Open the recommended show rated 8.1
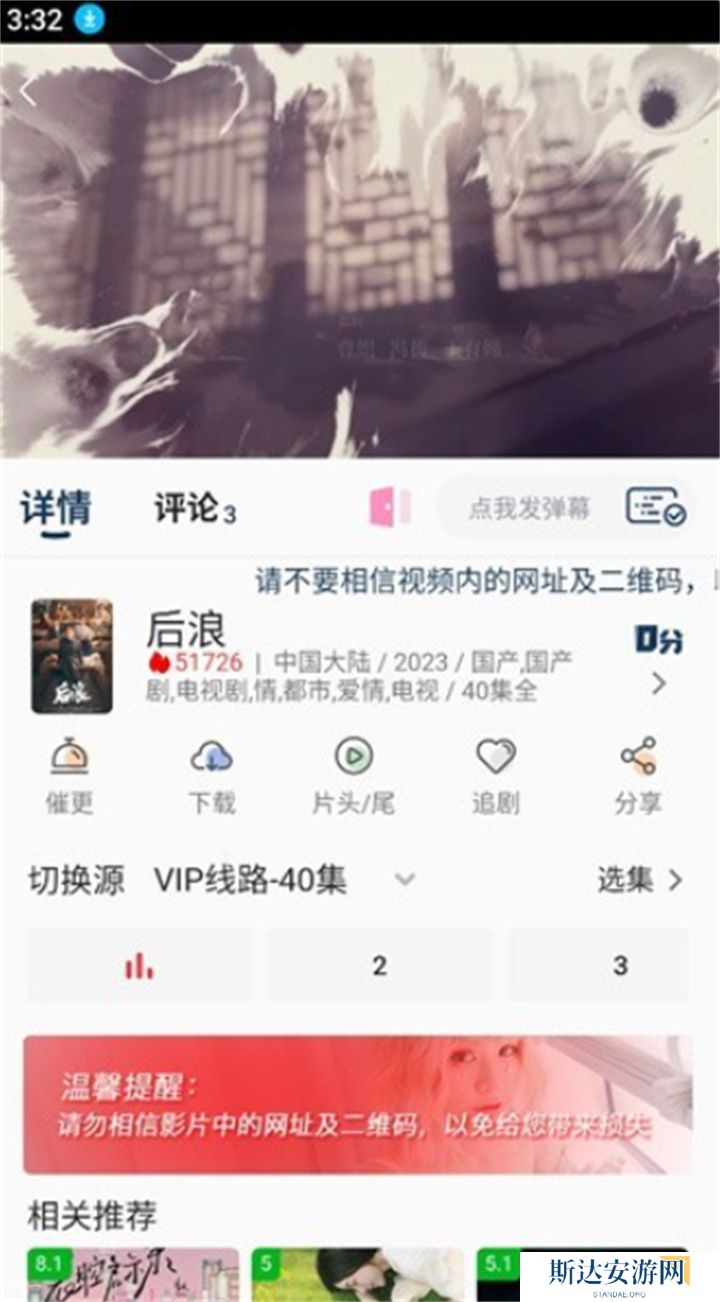Viewport: 720px width, 1302px height. point(133,1274)
